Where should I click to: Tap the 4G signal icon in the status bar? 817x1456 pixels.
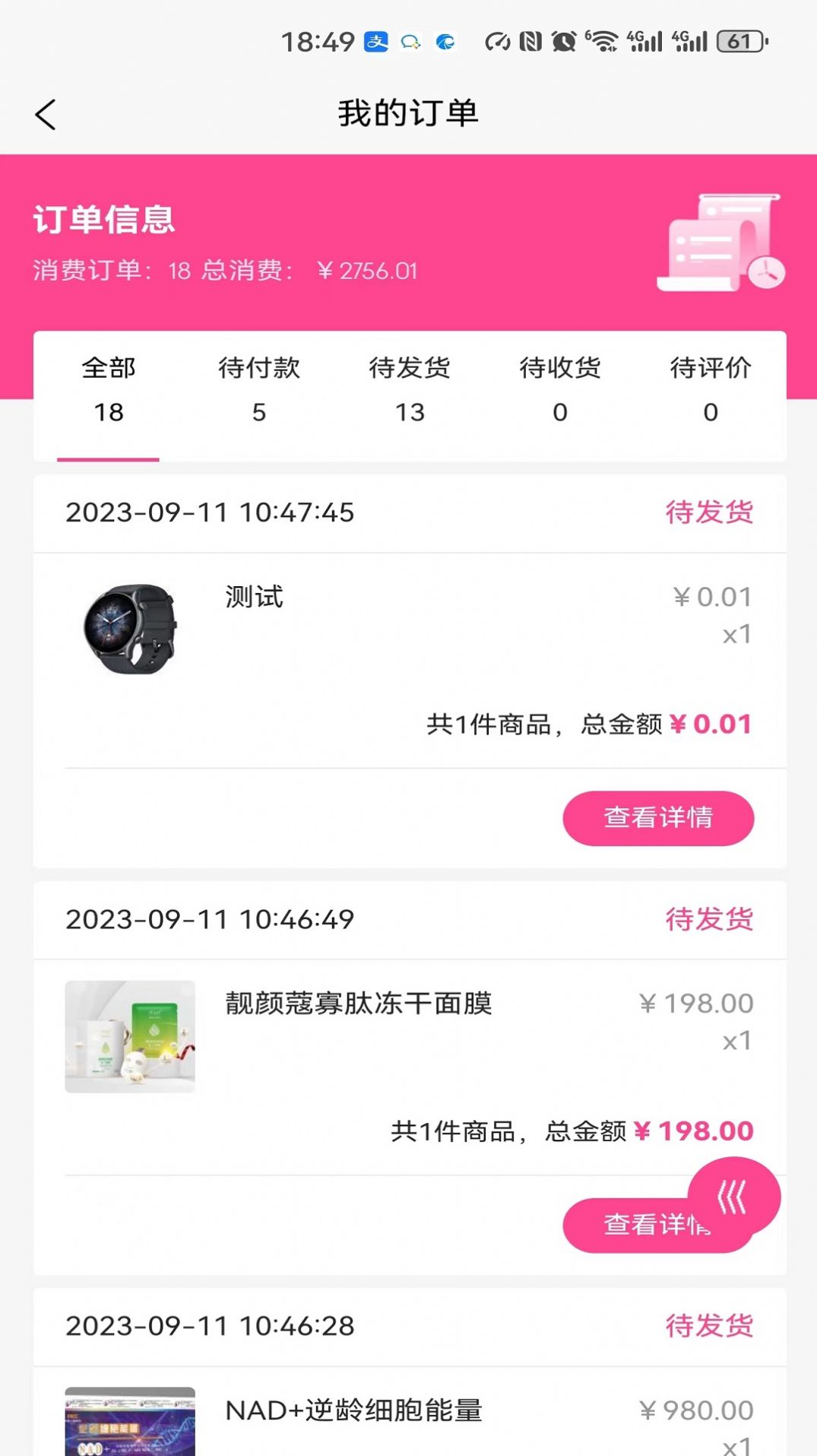pyautogui.click(x=644, y=42)
